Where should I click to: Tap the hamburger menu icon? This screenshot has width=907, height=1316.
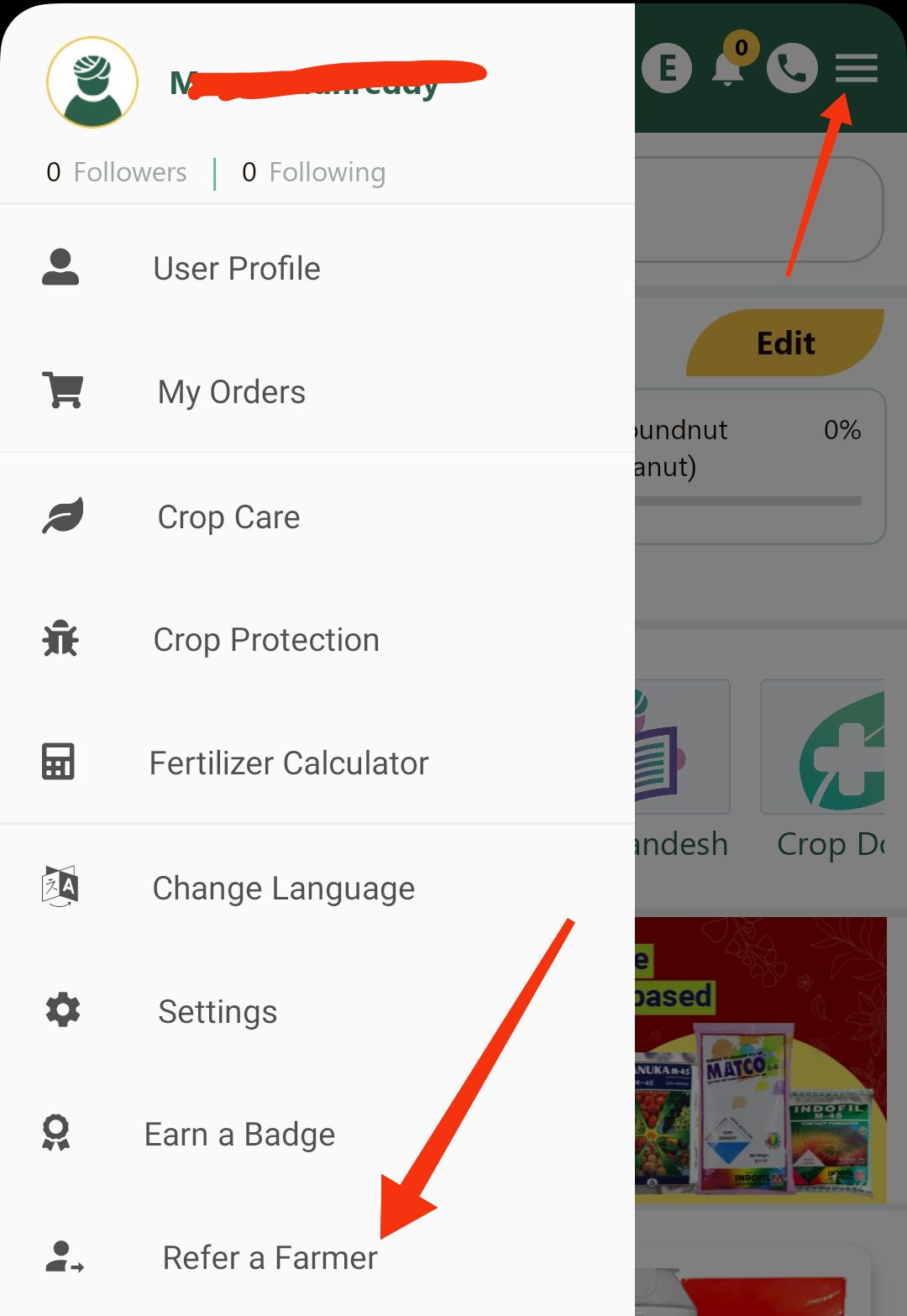[856, 68]
